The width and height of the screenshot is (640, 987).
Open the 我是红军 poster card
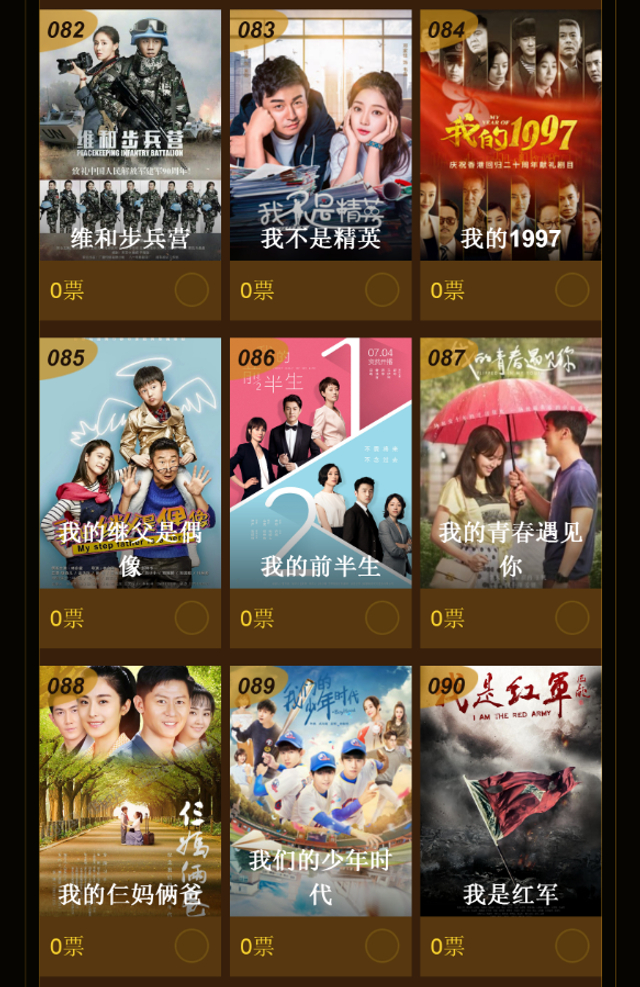click(x=510, y=790)
